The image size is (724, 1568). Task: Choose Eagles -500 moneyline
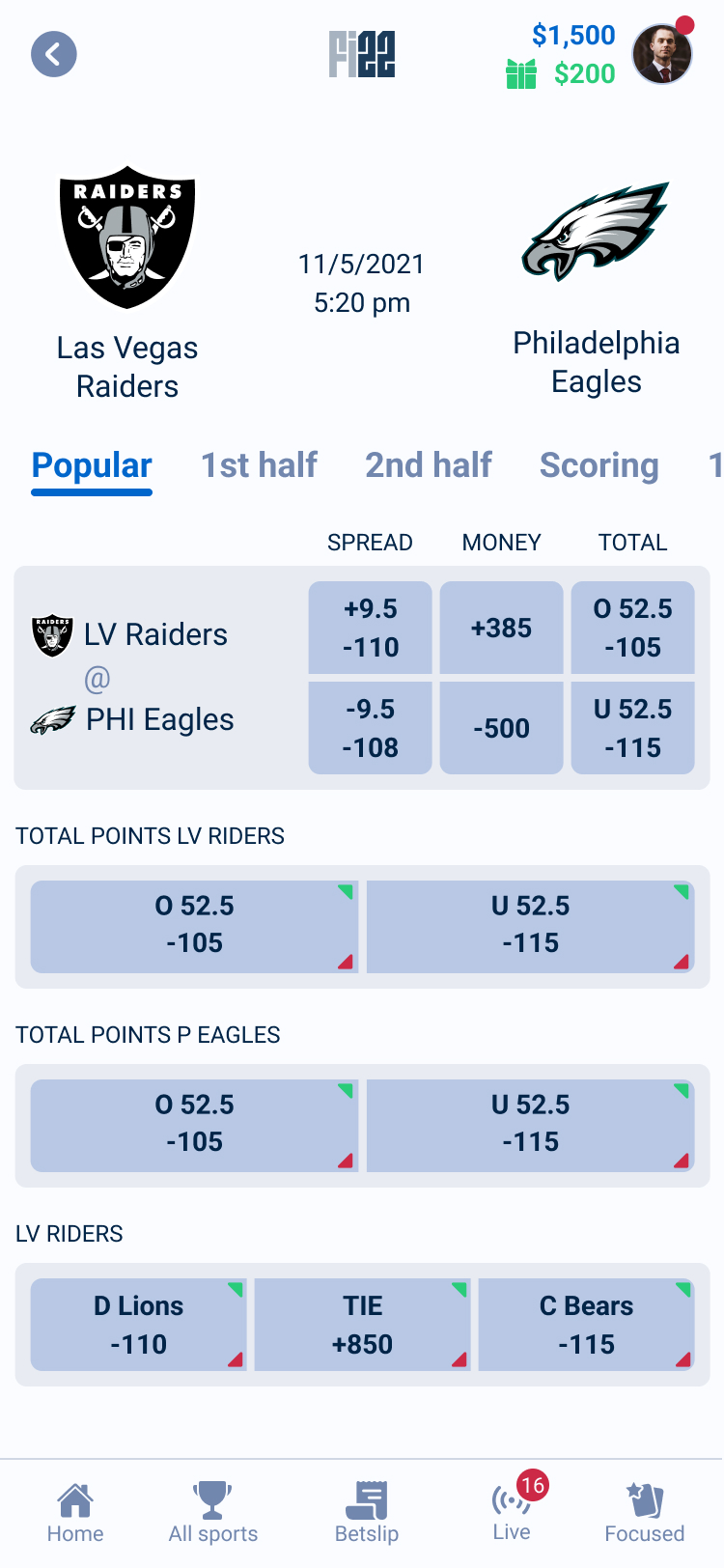pos(501,728)
